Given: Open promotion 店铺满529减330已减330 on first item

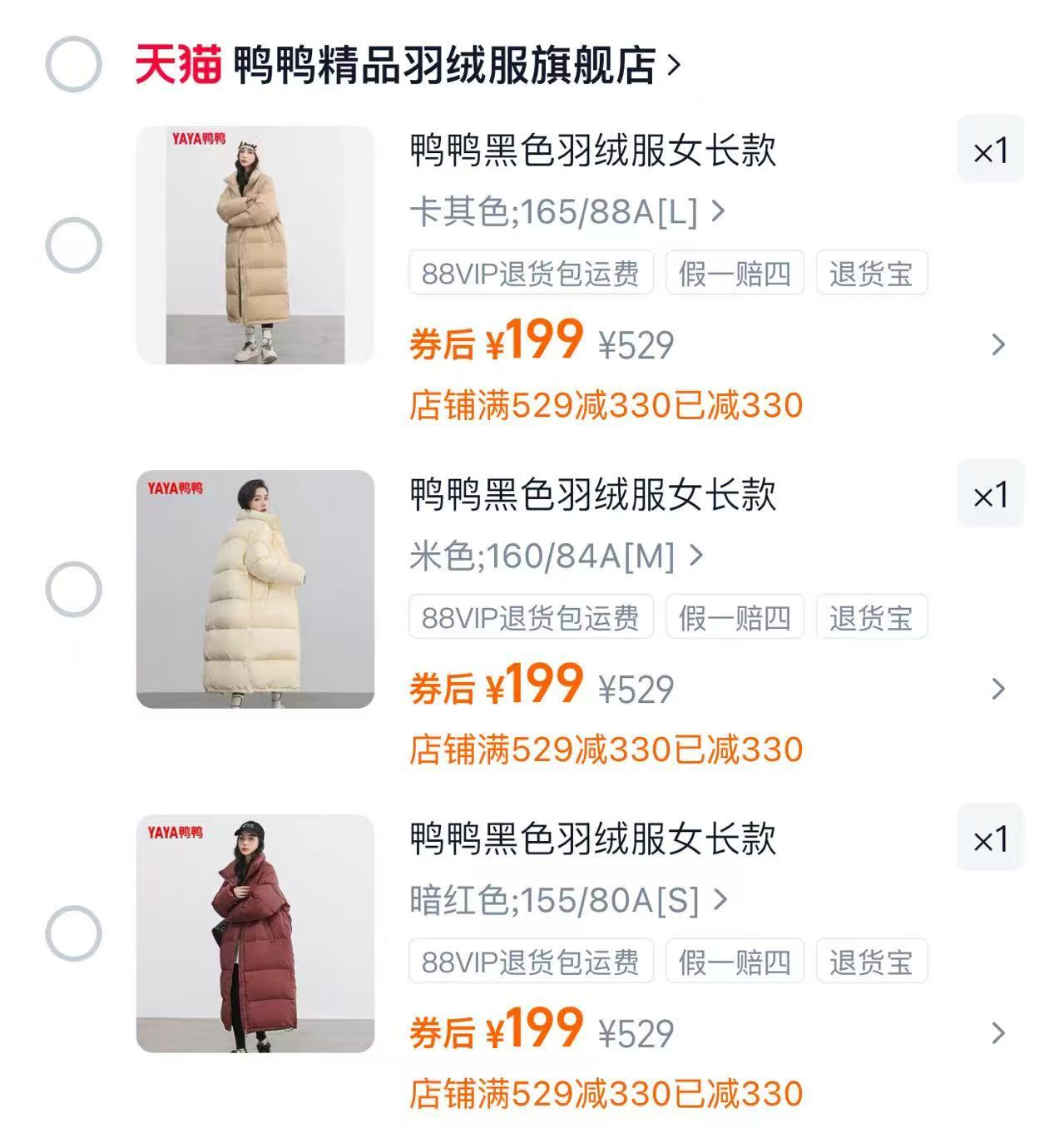Looking at the screenshot, I should coord(605,404).
